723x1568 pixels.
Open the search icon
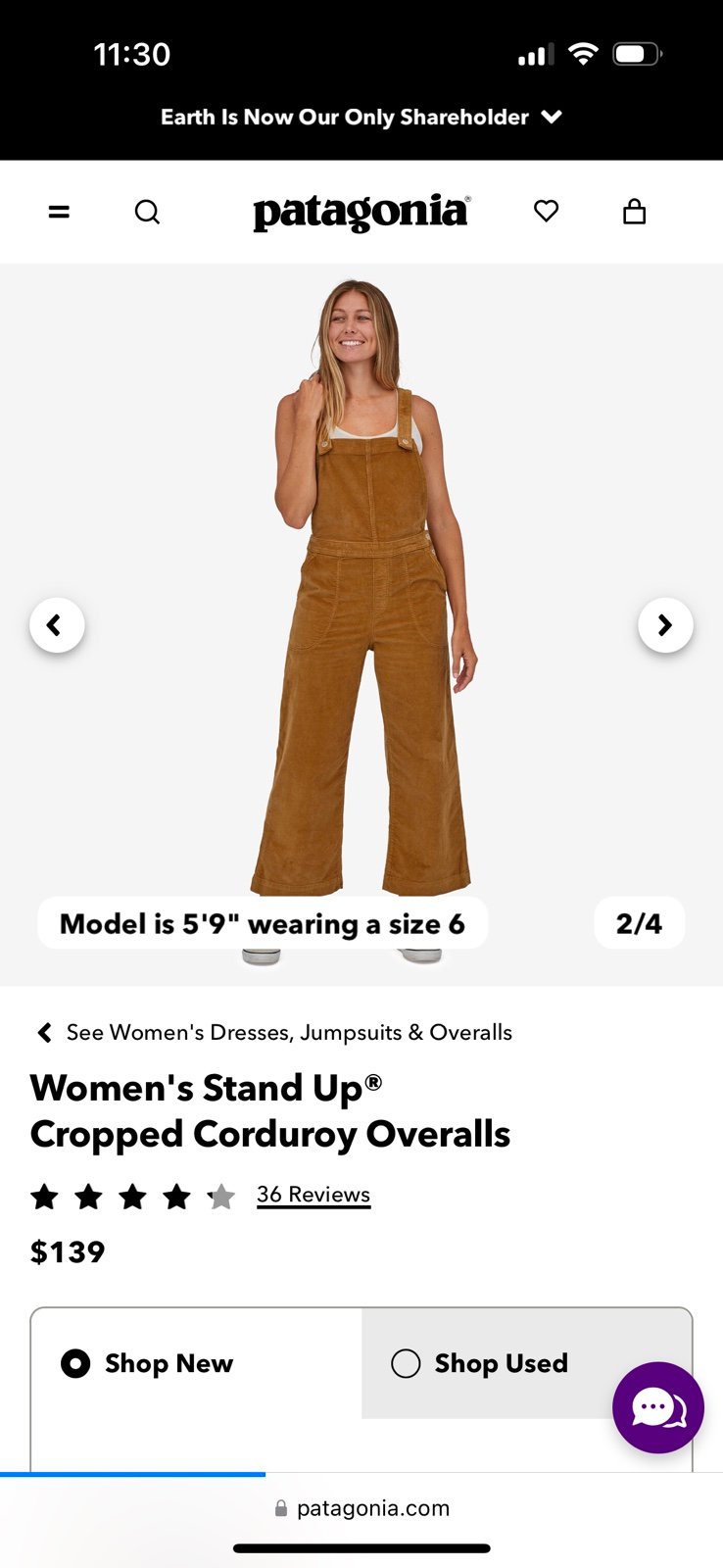pos(147,212)
